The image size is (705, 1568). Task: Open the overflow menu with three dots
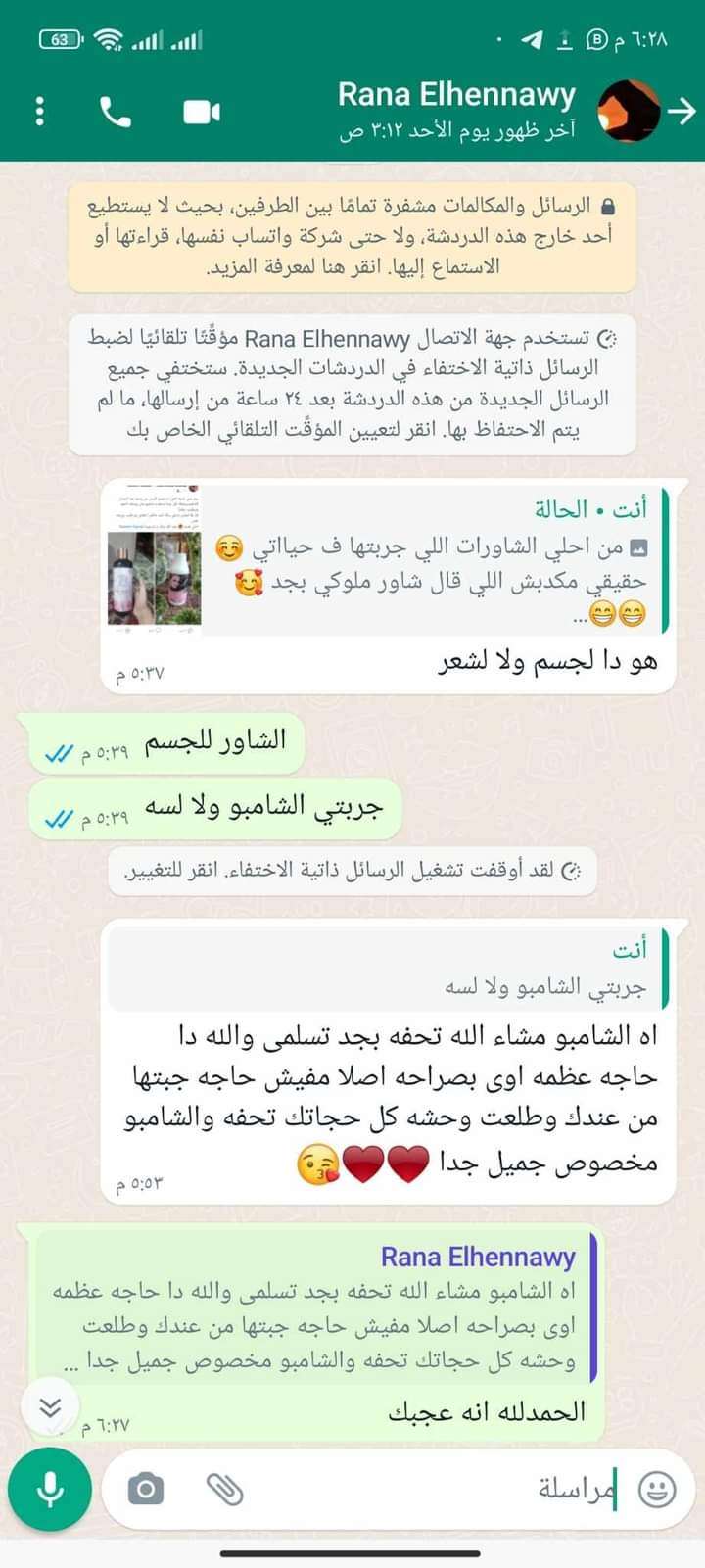click(x=40, y=112)
